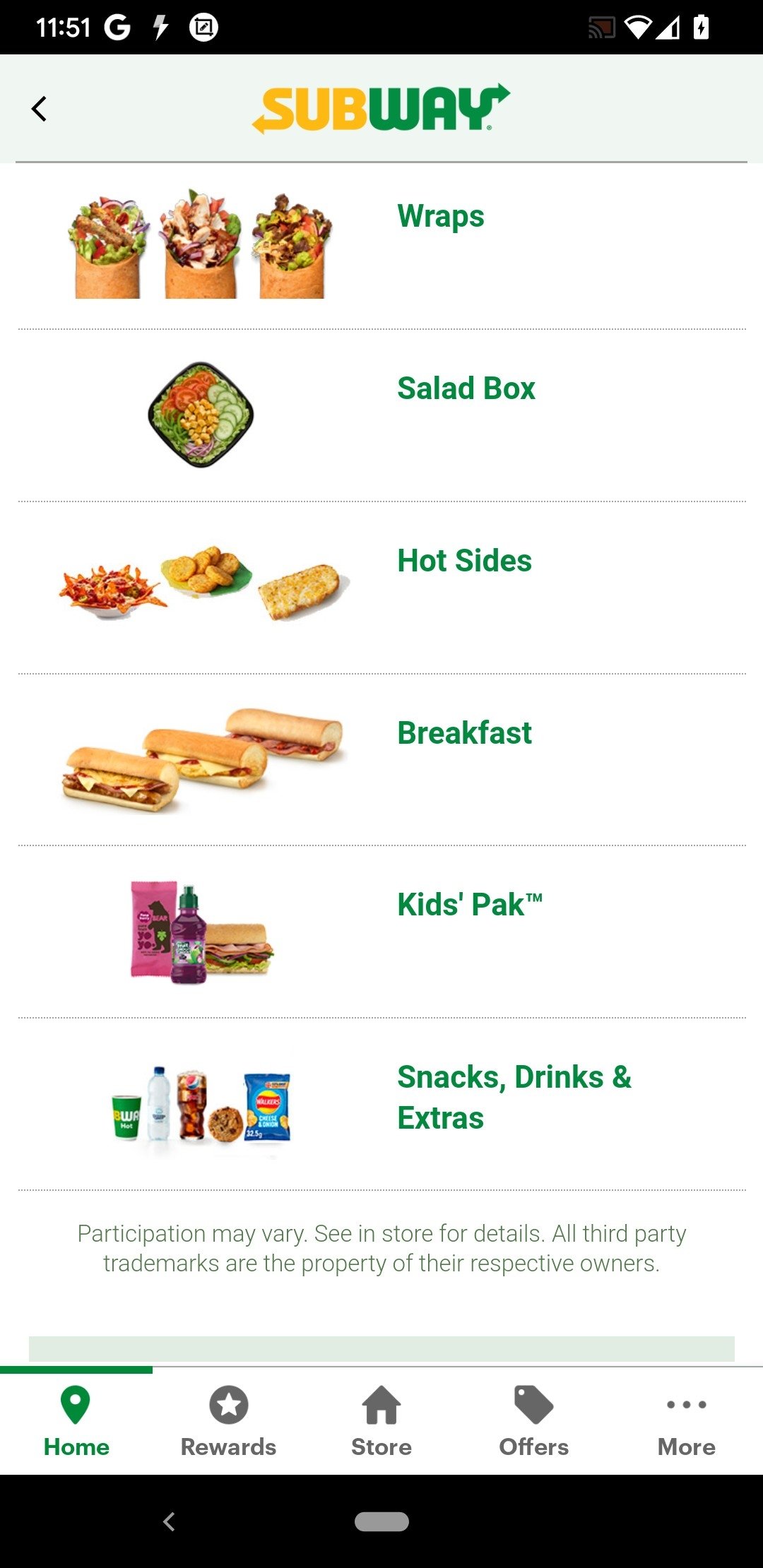Screen dimensions: 763x1568
Task: Choose the Kids' Pak category
Action: (x=381, y=932)
